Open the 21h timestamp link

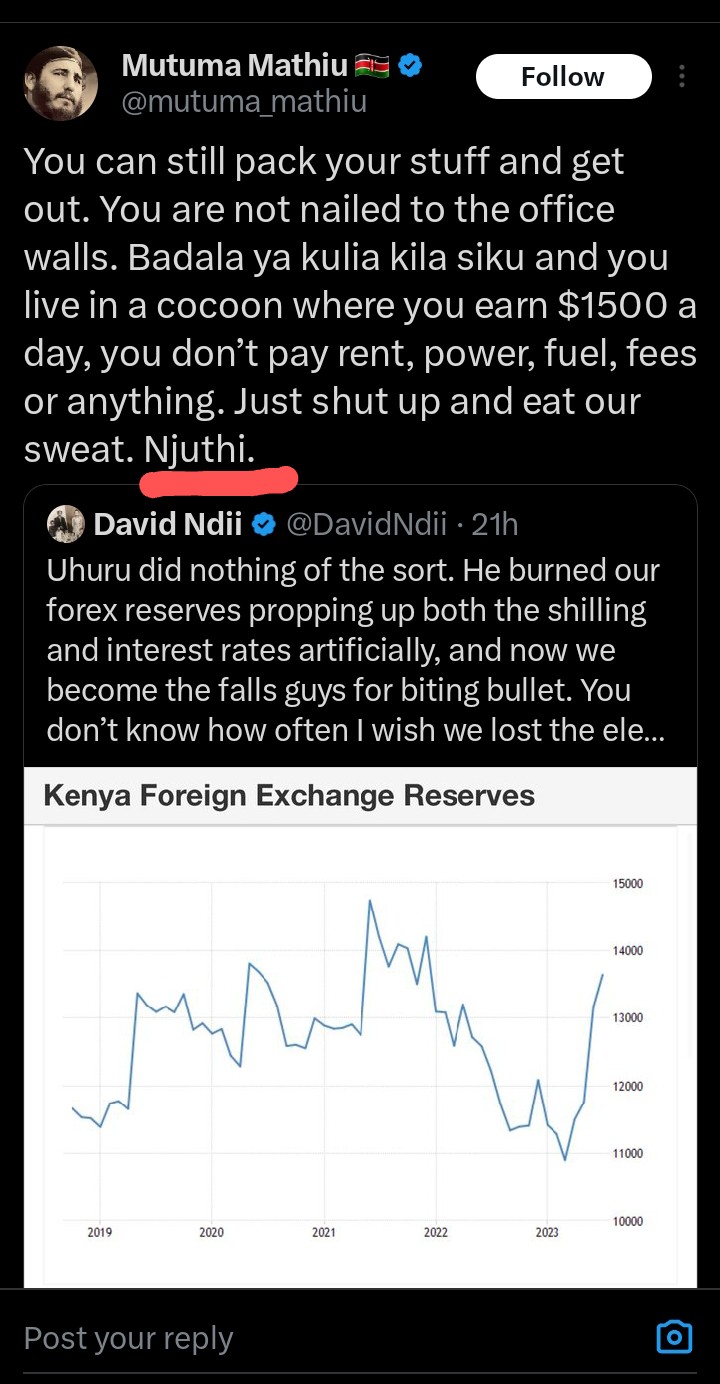pyautogui.click(x=494, y=524)
